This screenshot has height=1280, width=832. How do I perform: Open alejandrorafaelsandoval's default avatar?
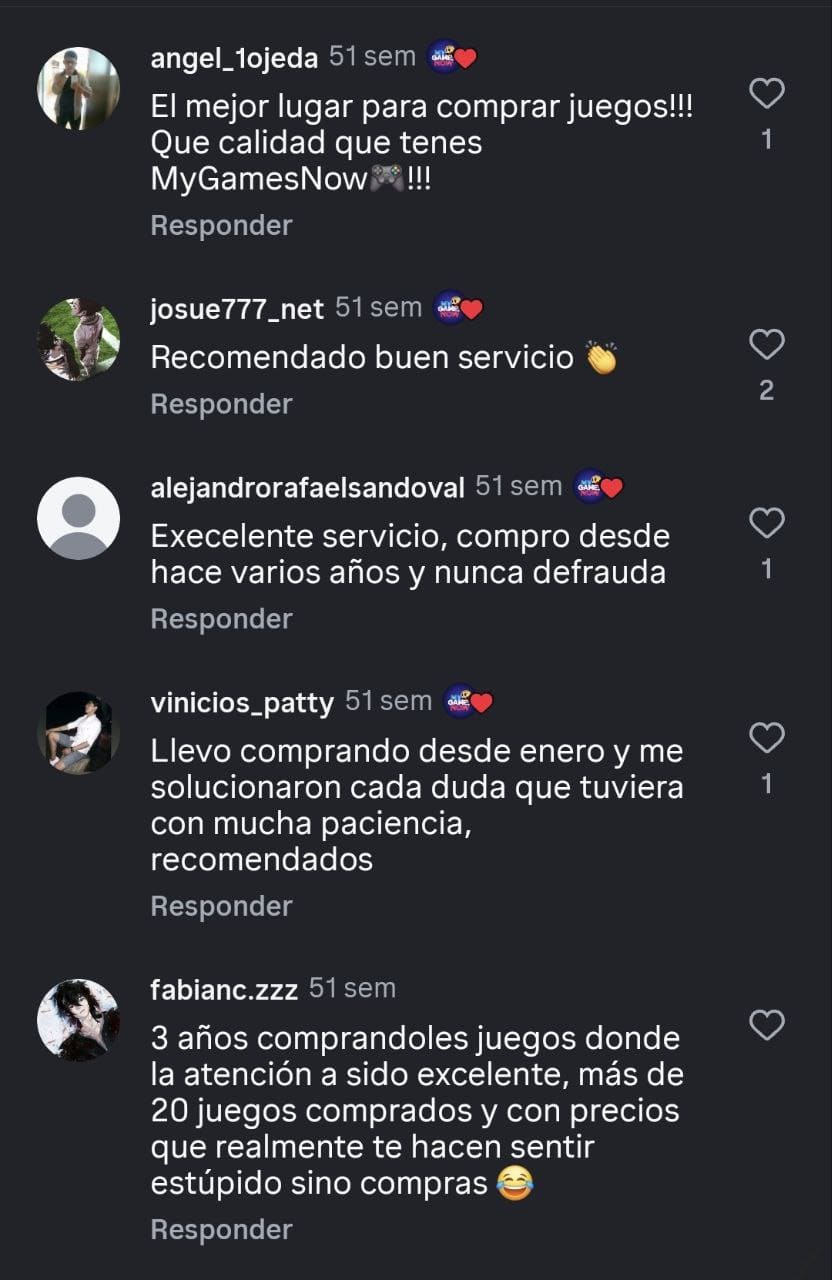click(x=78, y=518)
